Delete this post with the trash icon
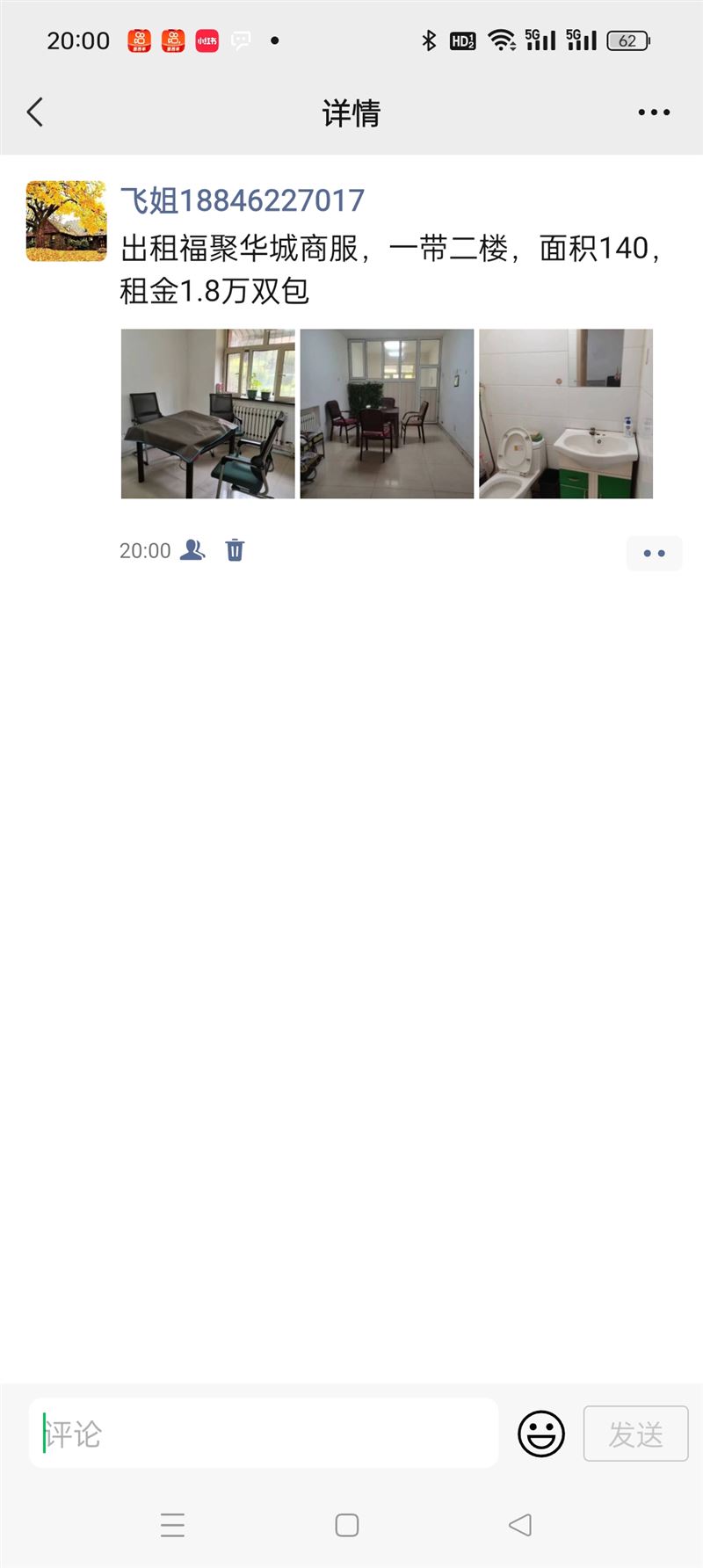The height and width of the screenshot is (1568, 703). (x=235, y=550)
